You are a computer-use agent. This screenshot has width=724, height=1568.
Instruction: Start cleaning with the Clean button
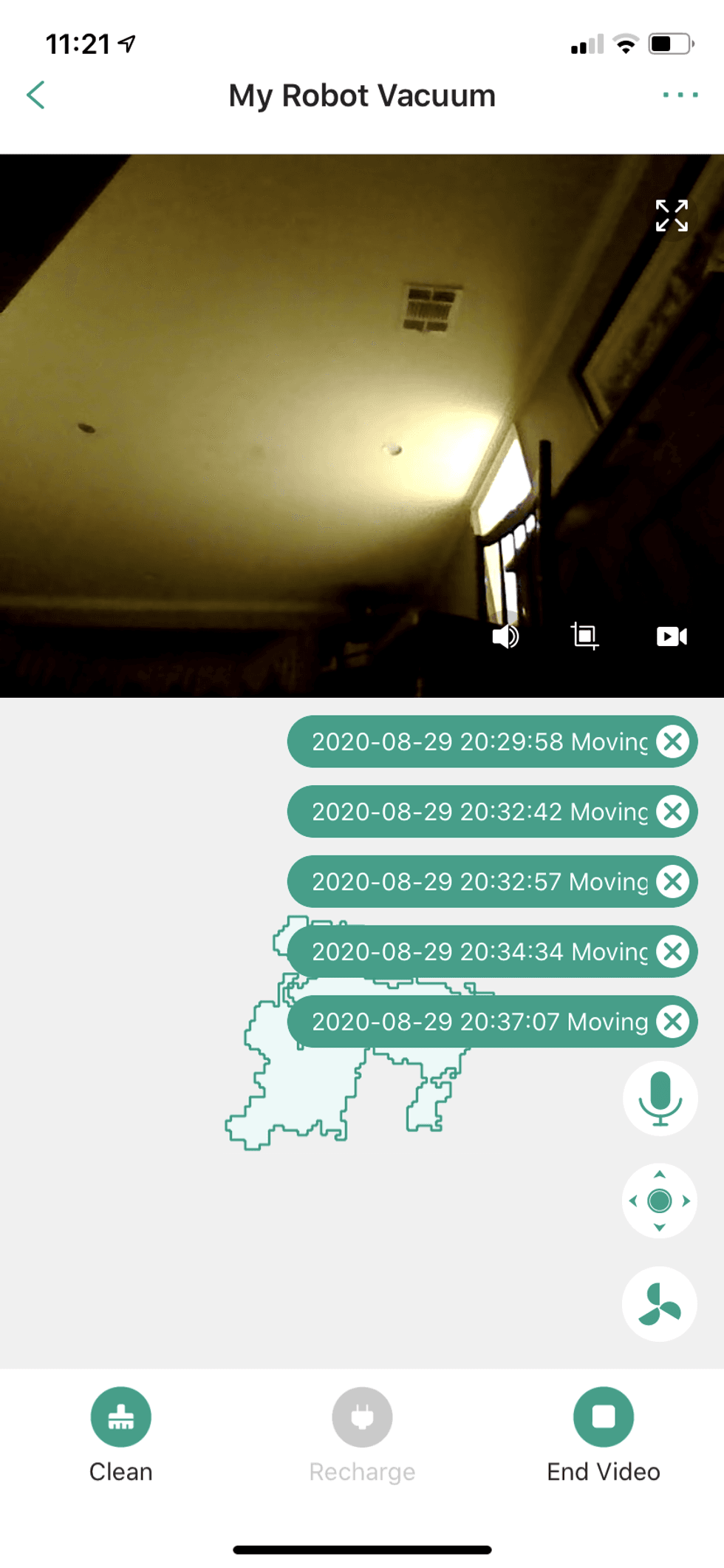click(x=120, y=1416)
